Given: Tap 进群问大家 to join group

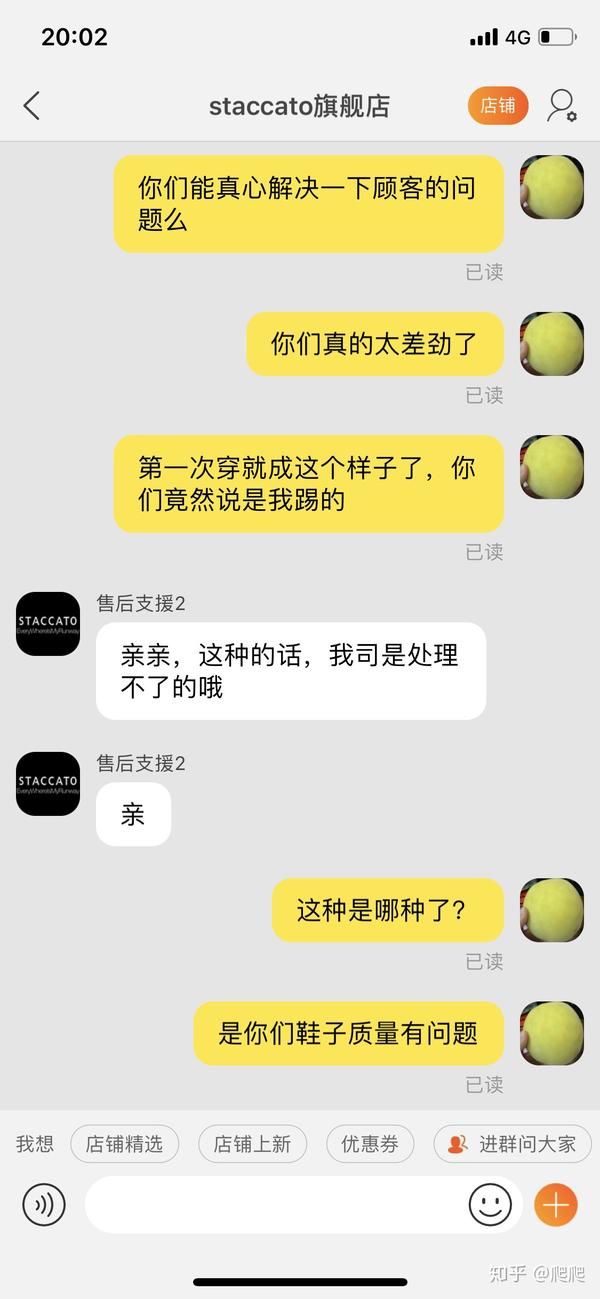Looking at the screenshot, I should (x=513, y=1144).
